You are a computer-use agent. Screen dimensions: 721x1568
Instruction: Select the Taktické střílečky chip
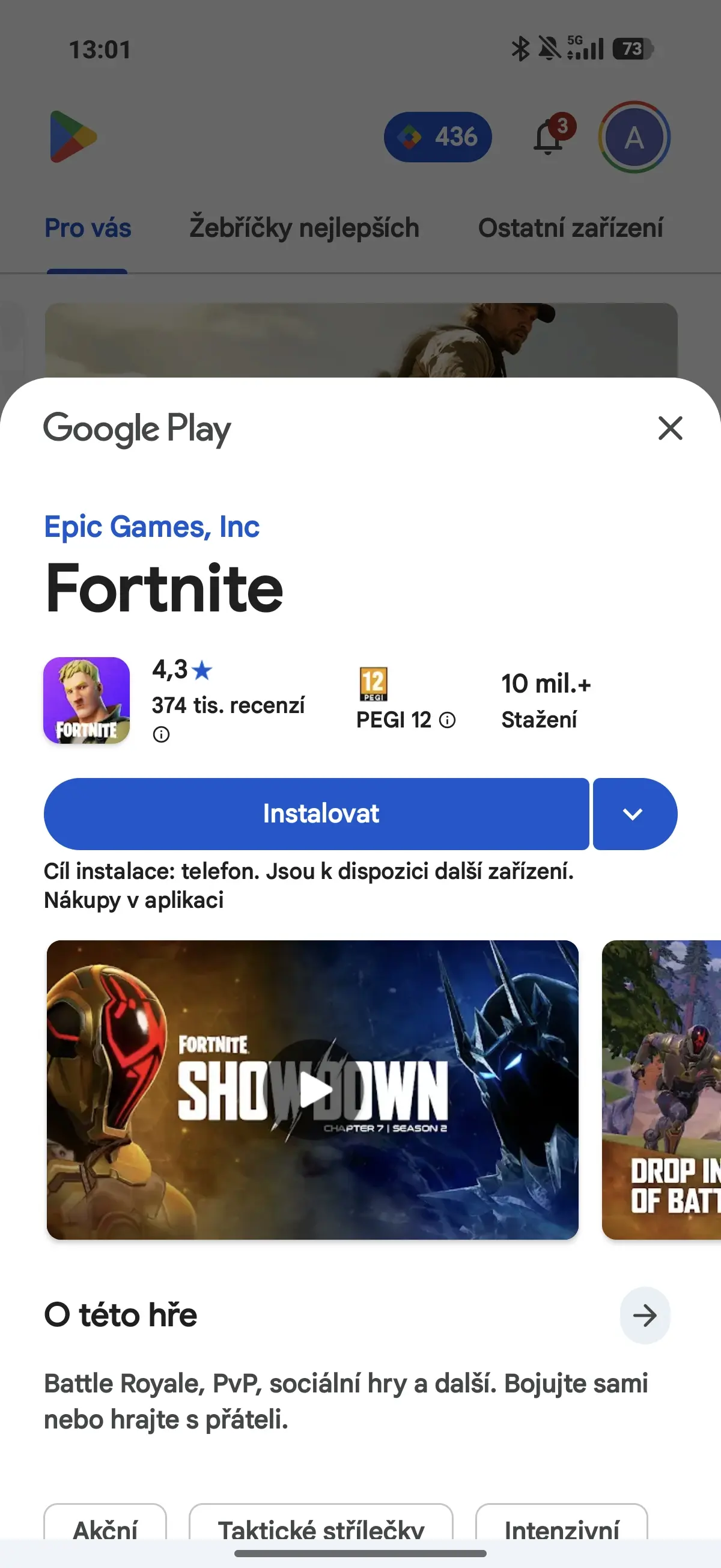(x=321, y=1528)
